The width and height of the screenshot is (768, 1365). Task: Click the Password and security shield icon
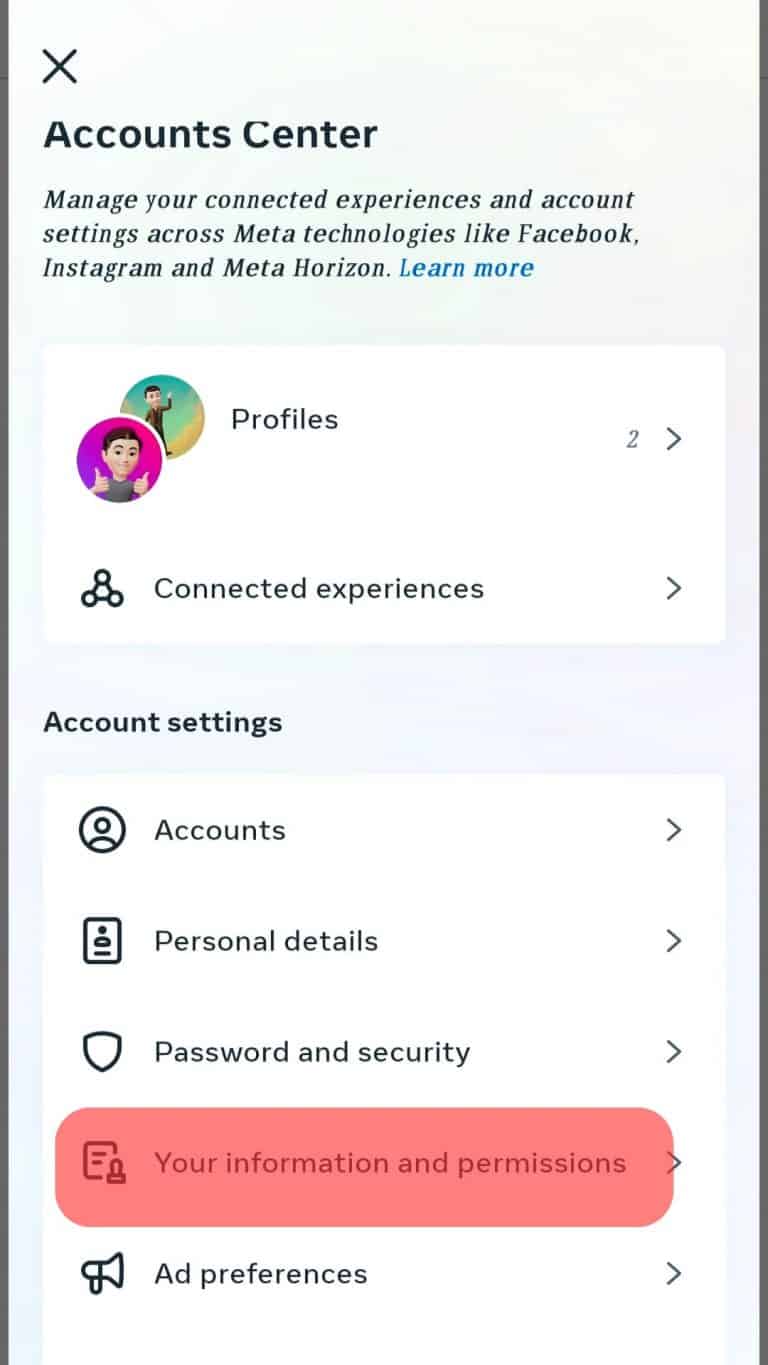(x=101, y=1051)
